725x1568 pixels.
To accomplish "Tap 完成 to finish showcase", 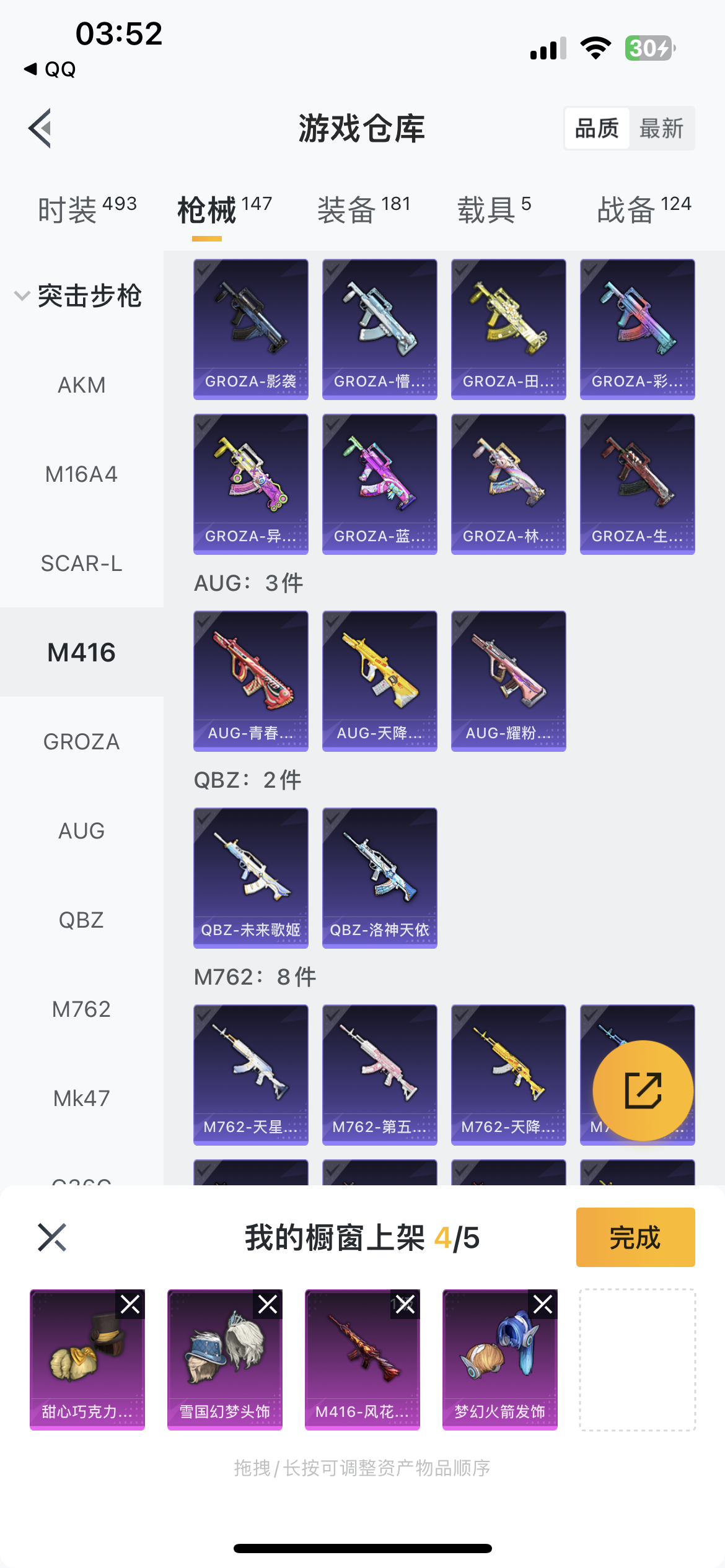I will point(635,1237).
